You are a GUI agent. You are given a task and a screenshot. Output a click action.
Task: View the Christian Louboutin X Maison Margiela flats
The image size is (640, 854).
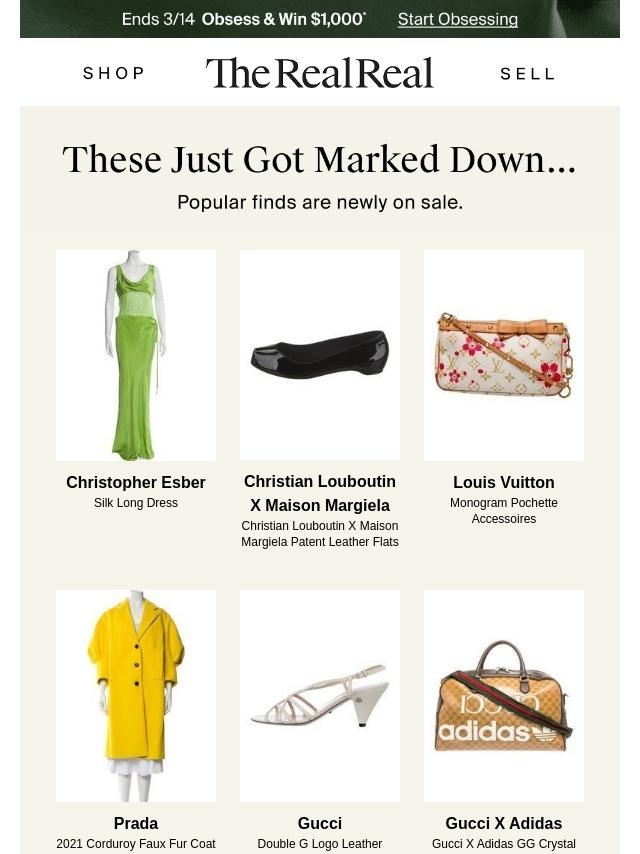tap(320, 356)
